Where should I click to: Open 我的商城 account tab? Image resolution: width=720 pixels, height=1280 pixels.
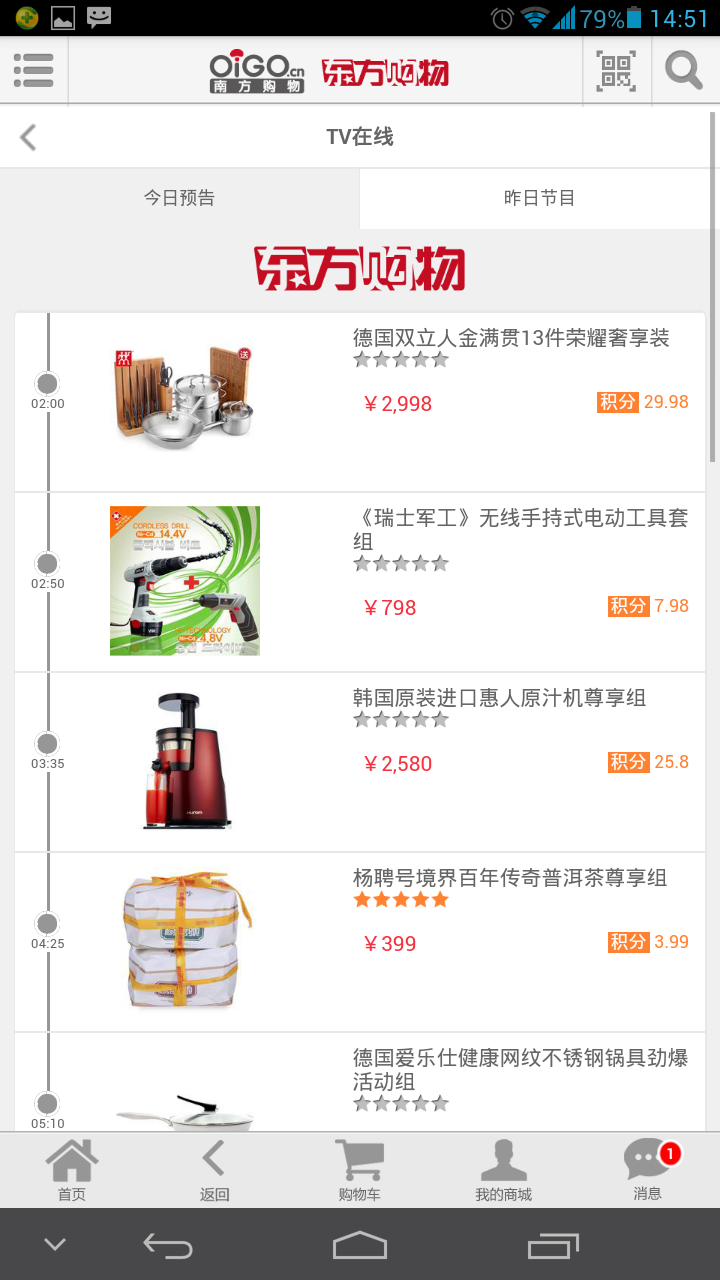pos(503,1170)
